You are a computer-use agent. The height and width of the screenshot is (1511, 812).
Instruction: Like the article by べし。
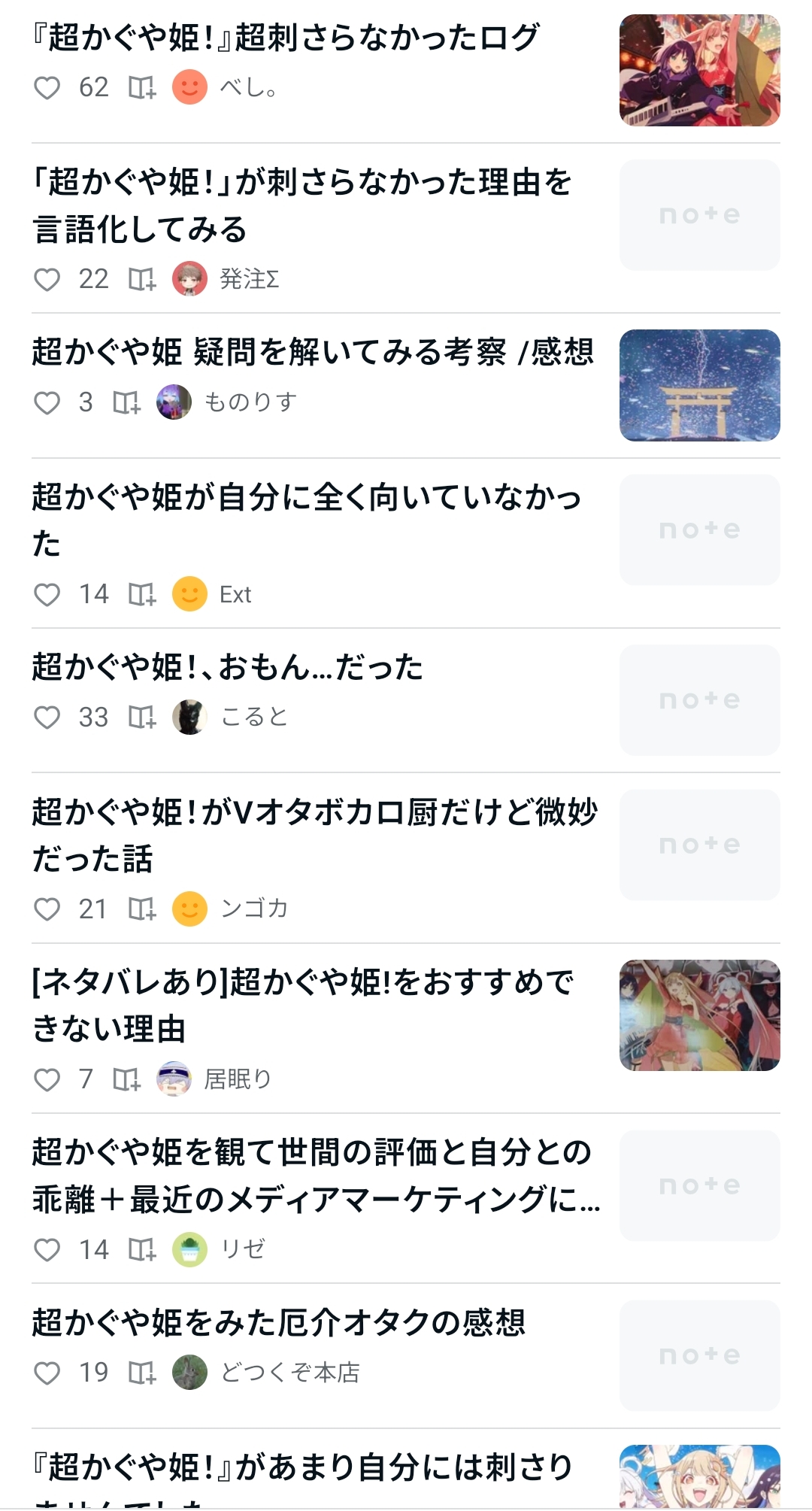pos(47,88)
